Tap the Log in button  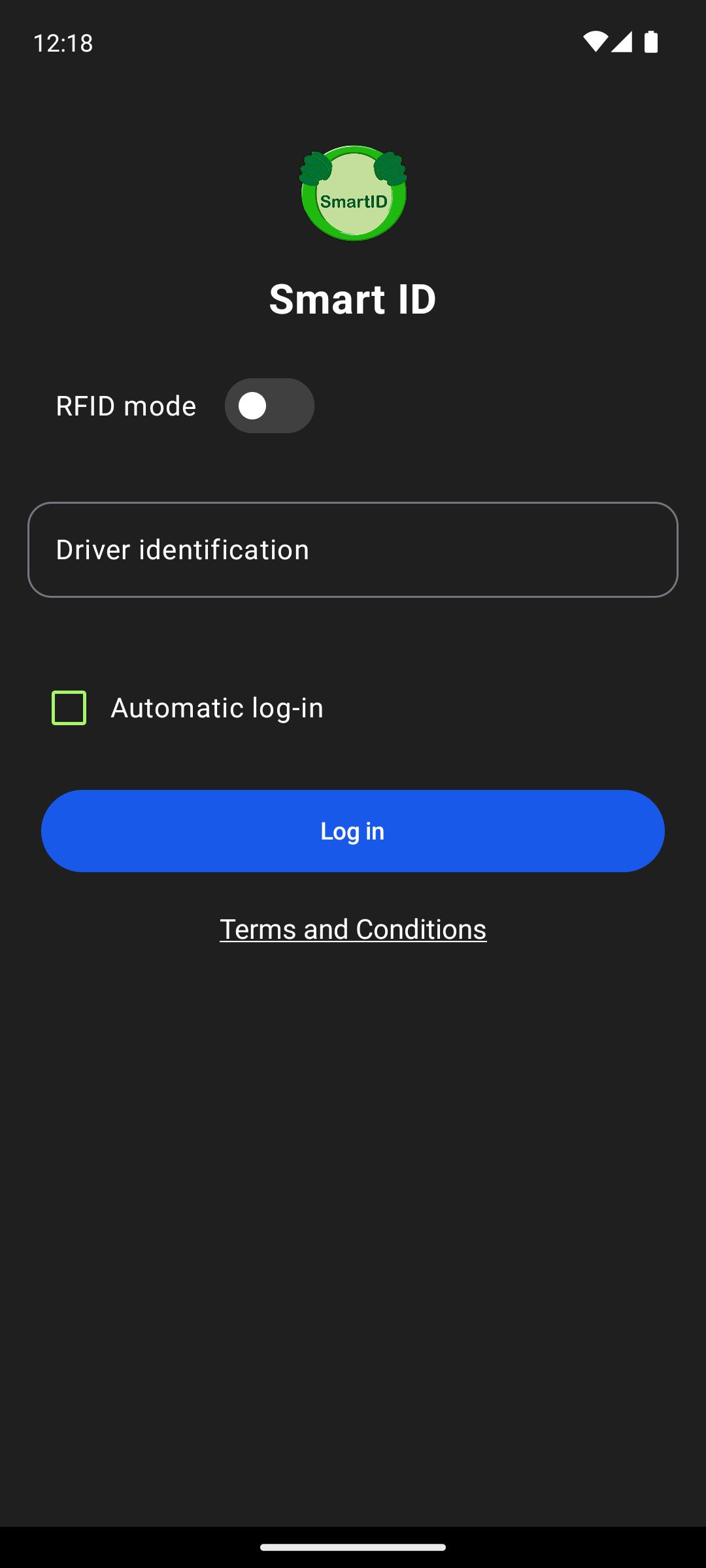353,831
